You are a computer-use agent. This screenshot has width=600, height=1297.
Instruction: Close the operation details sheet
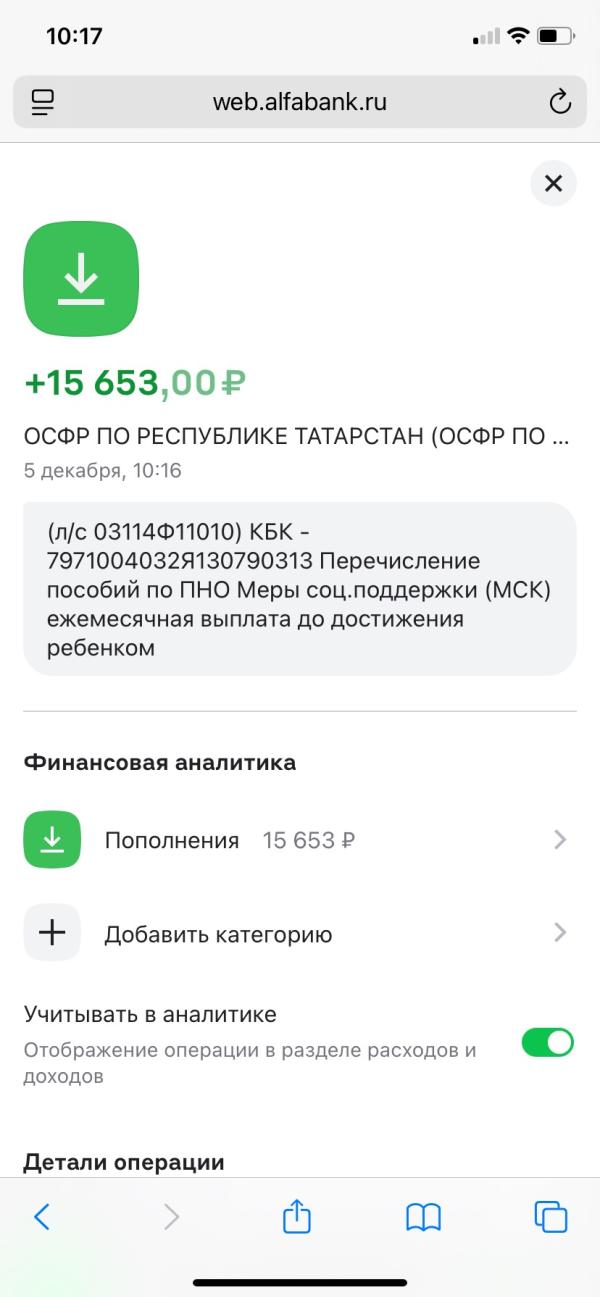point(553,183)
